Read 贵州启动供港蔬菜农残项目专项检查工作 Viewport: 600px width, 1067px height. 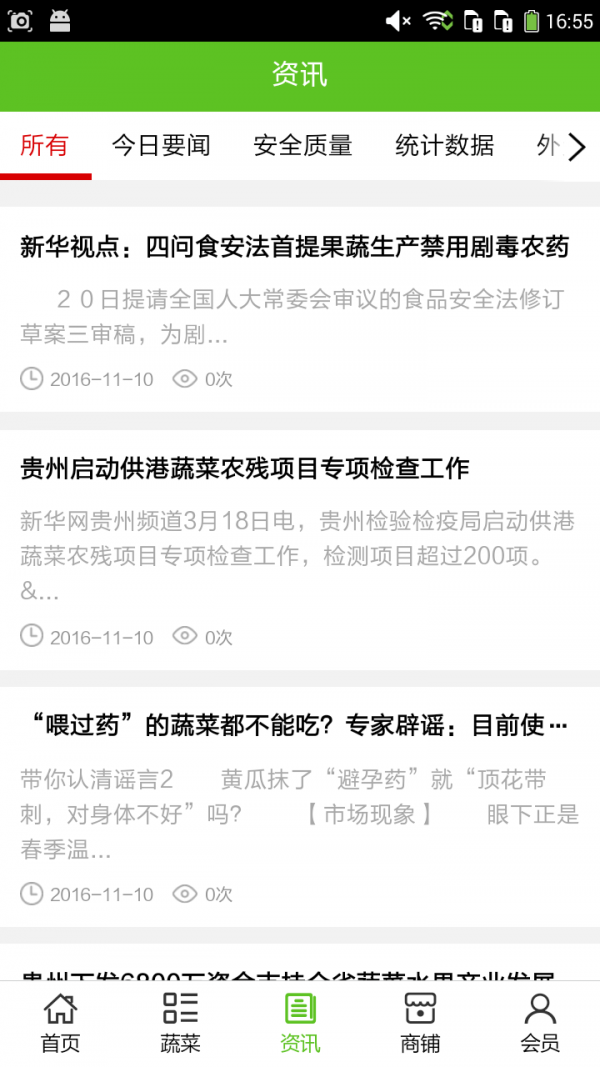[245, 468]
